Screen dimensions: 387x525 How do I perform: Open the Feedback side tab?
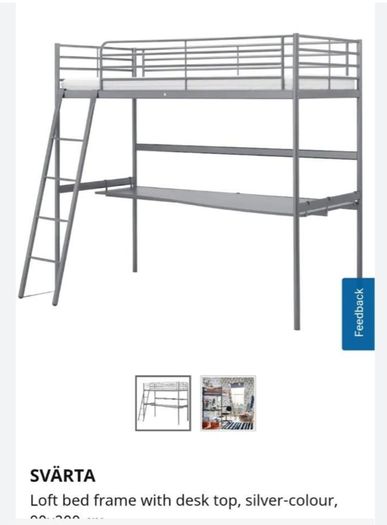tap(358, 314)
